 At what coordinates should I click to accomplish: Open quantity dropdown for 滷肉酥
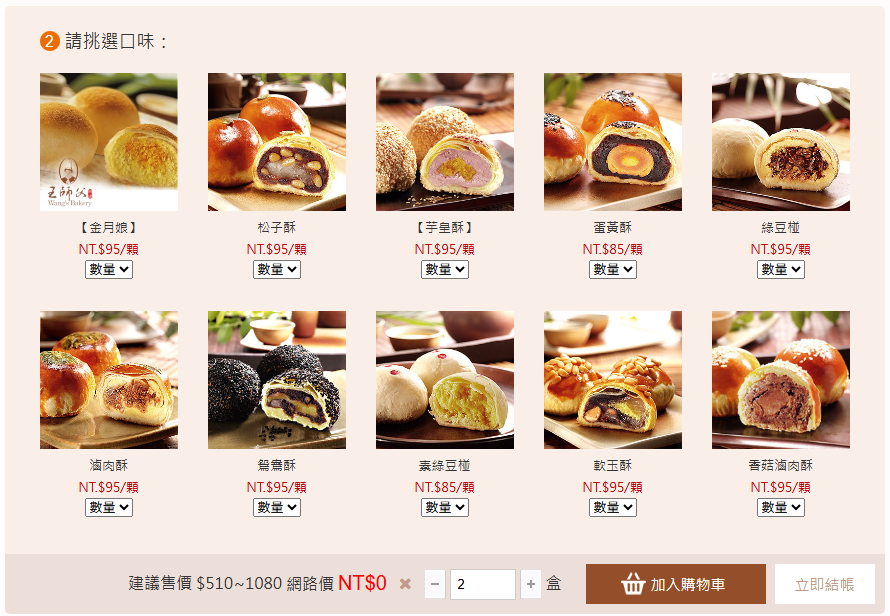pos(109,507)
